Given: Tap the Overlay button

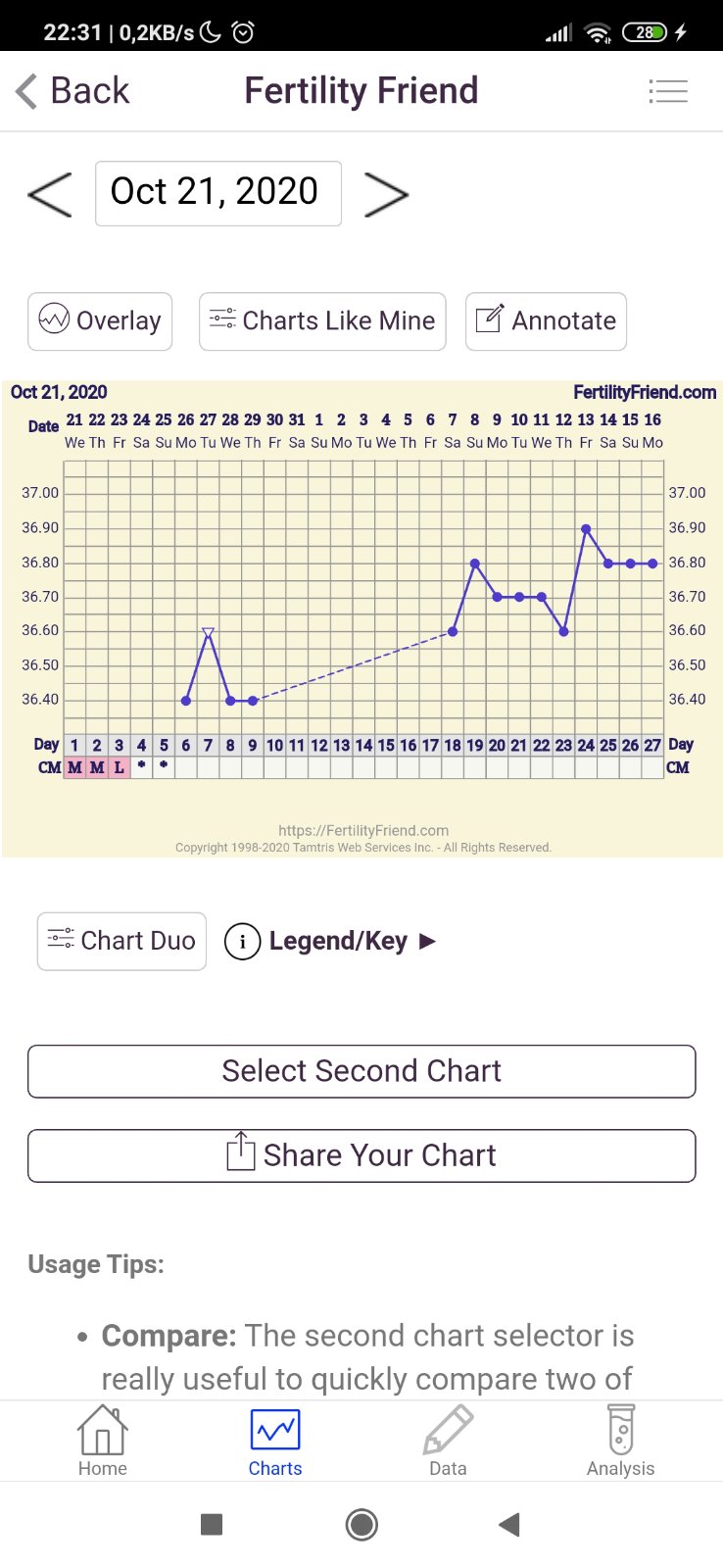Looking at the screenshot, I should pyautogui.click(x=100, y=321).
